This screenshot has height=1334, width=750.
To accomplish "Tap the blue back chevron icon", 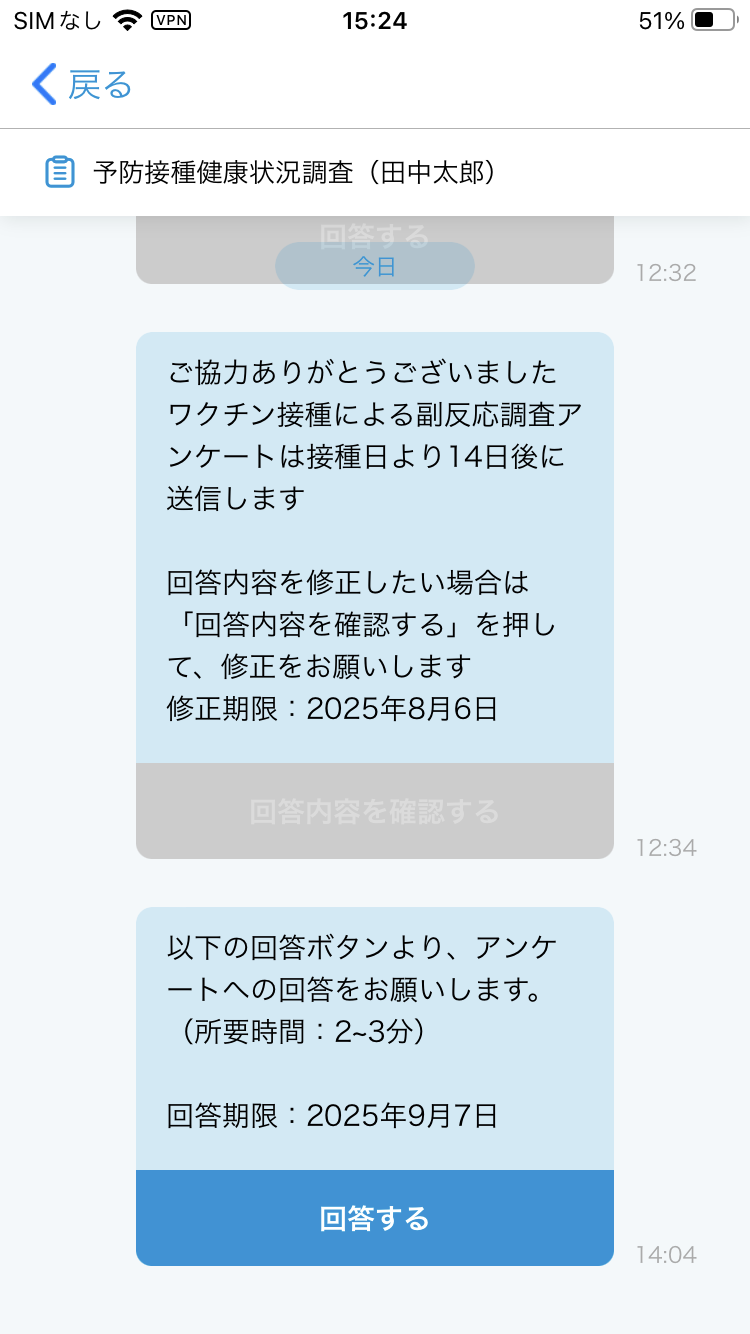I will (x=42, y=84).
